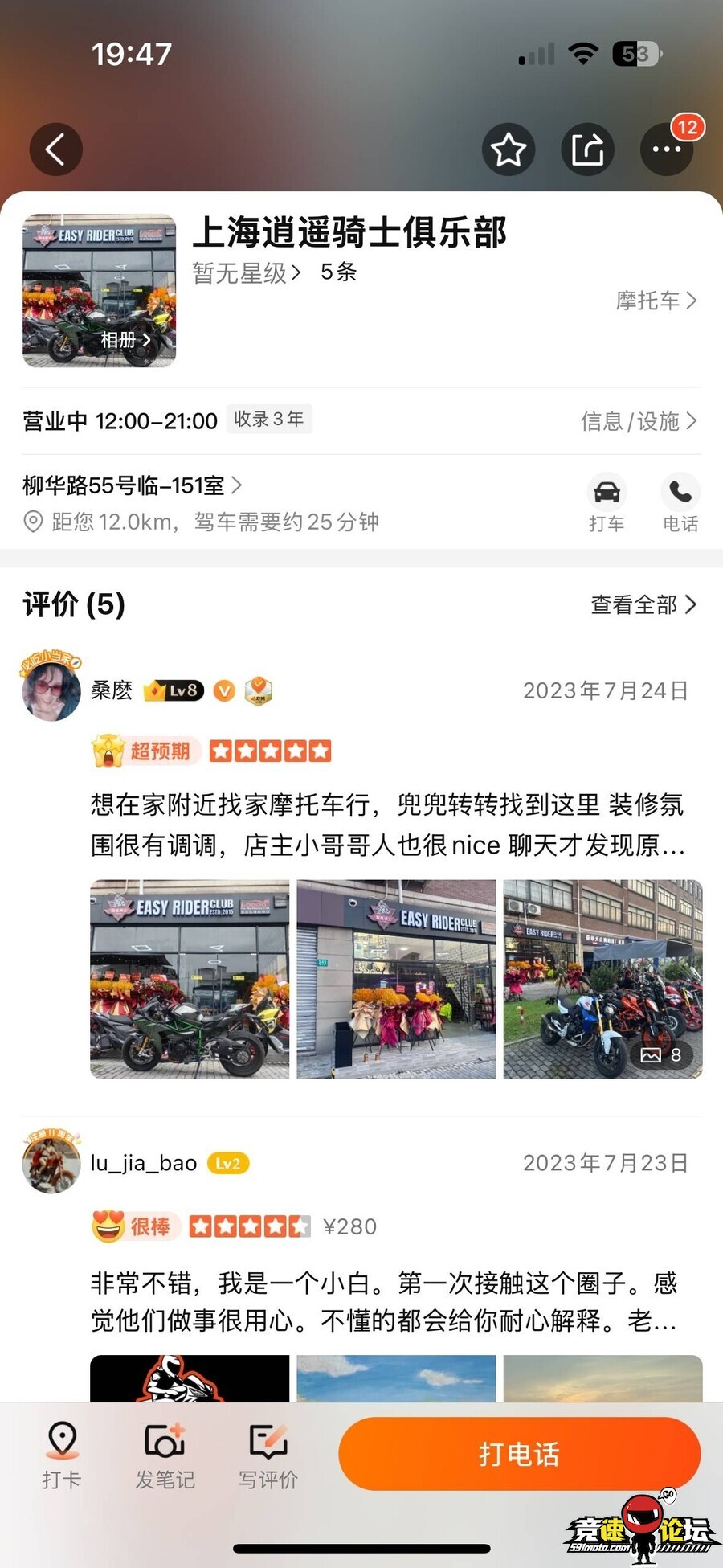Screen dimensions: 723x1568
Task: View all reviews via 查看全部
Action: click(x=643, y=604)
